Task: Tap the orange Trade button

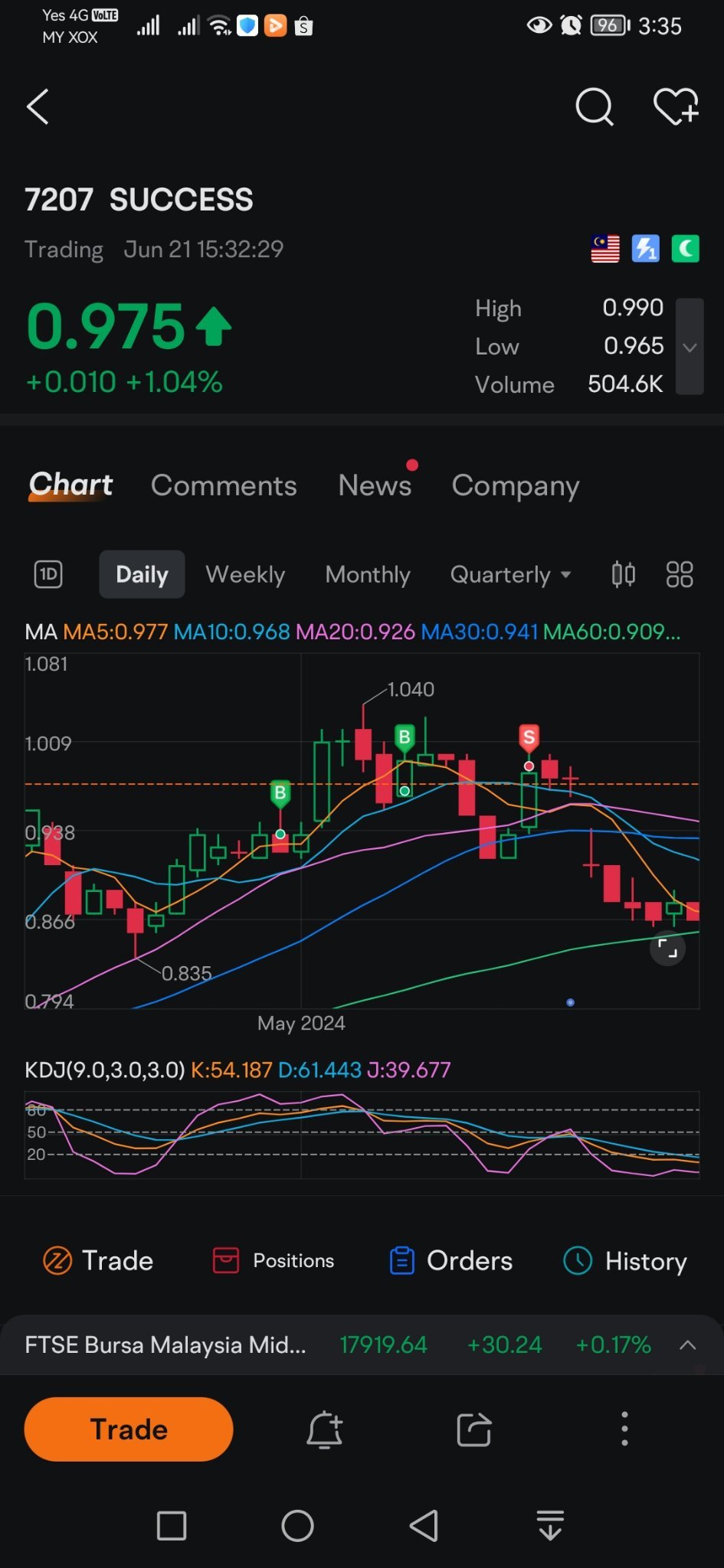Action: (x=129, y=1429)
